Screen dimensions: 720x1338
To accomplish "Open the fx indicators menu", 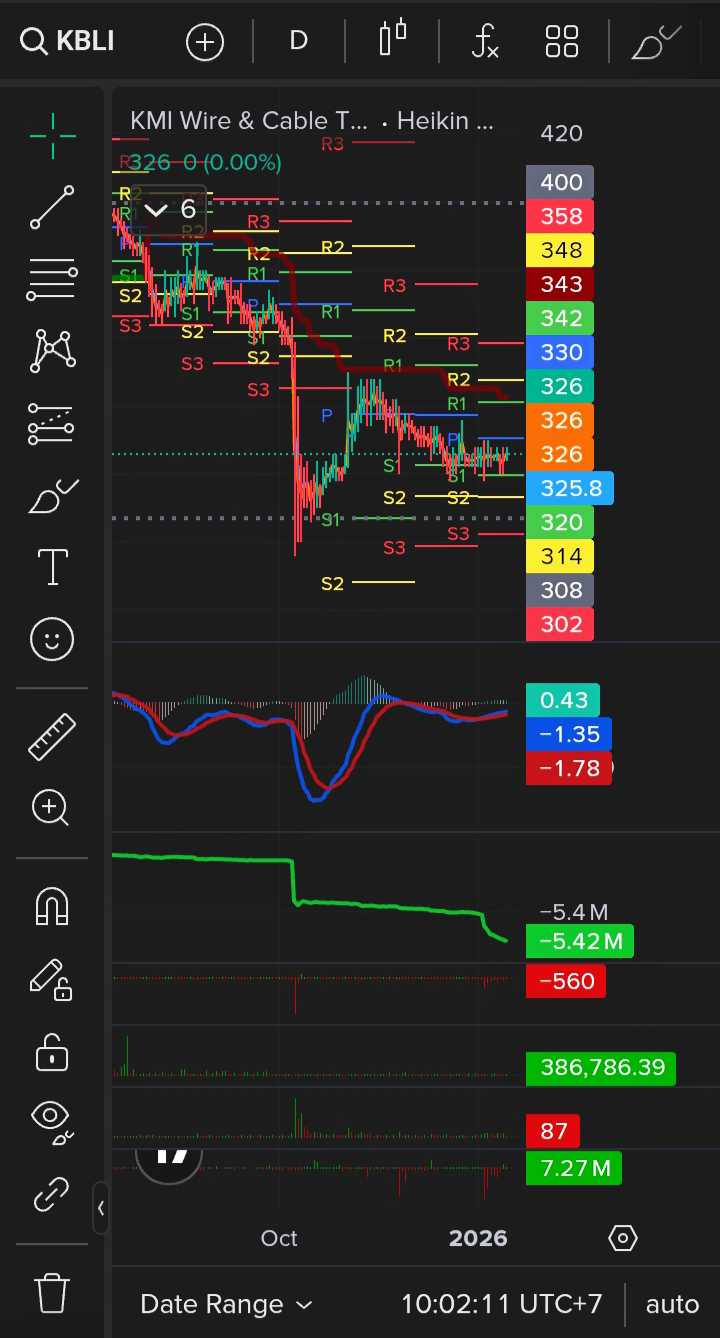I will pyautogui.click(x=485, y=41).
